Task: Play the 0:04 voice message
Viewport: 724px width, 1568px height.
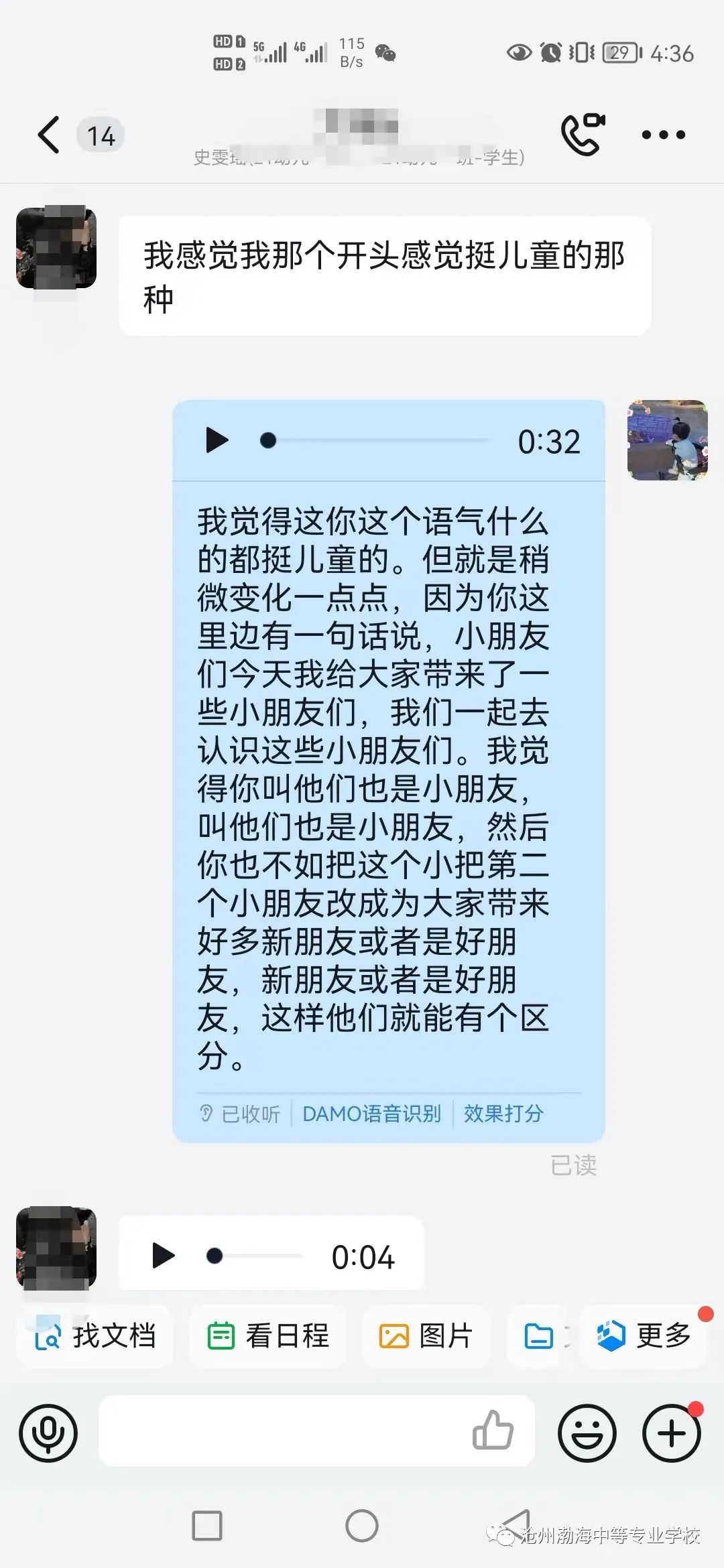Action: click(163, 1255)
